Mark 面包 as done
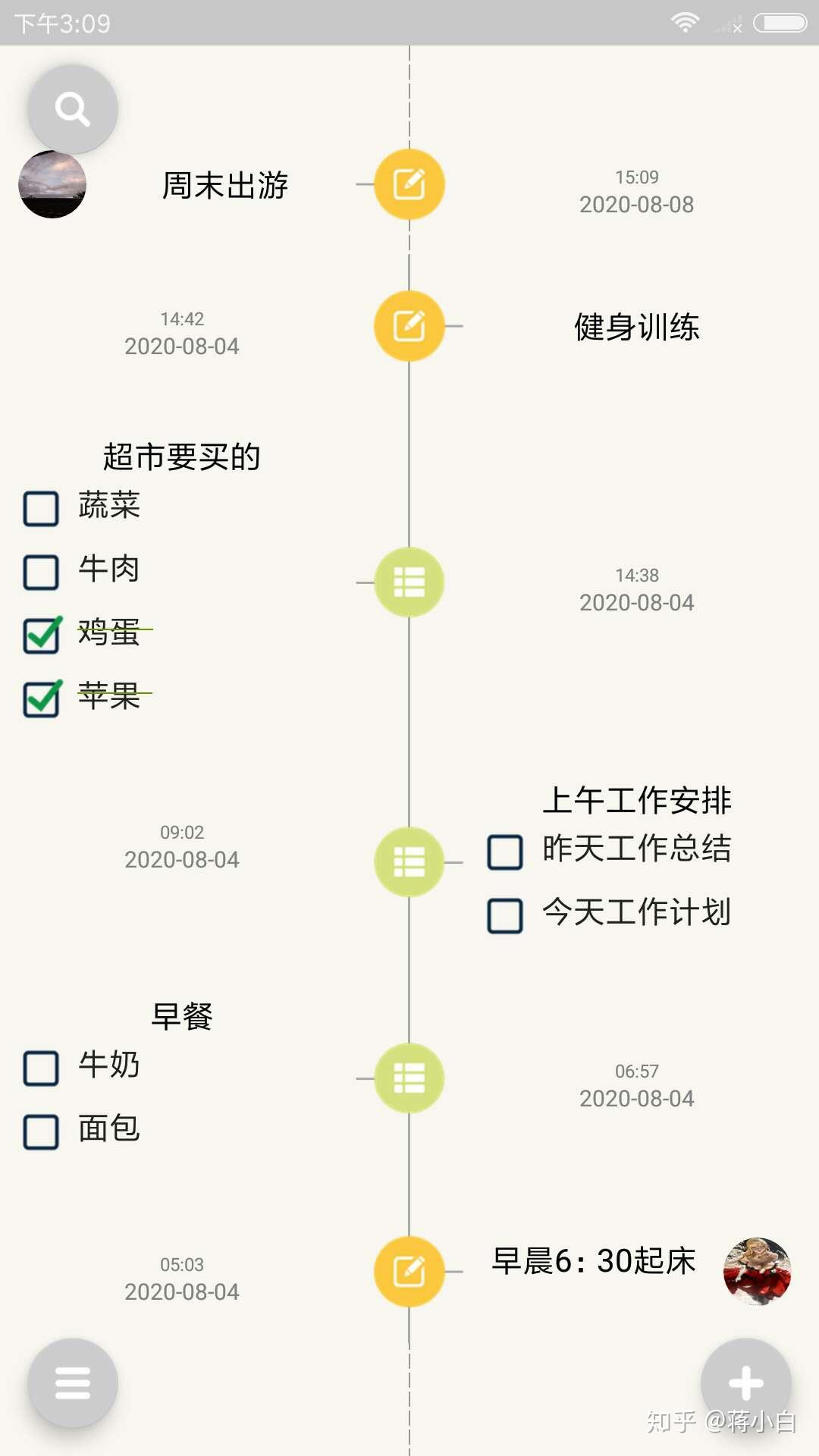This screenshot has height=1456, width=819. (x=41, y=1132)
